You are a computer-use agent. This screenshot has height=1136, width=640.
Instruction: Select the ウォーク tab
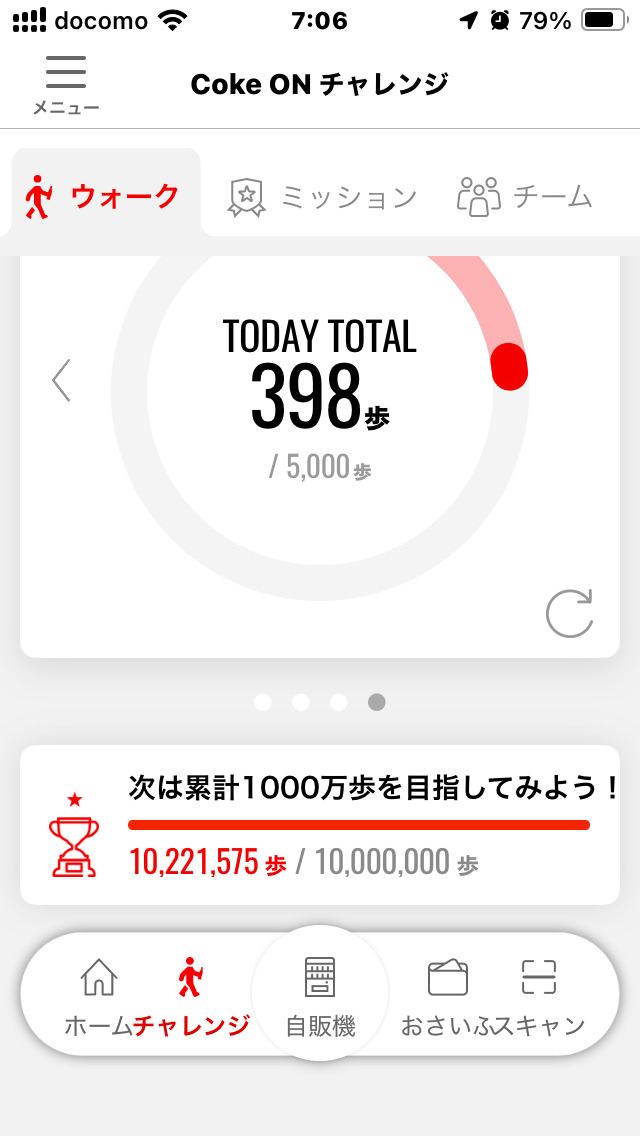(x=102, y=196)
